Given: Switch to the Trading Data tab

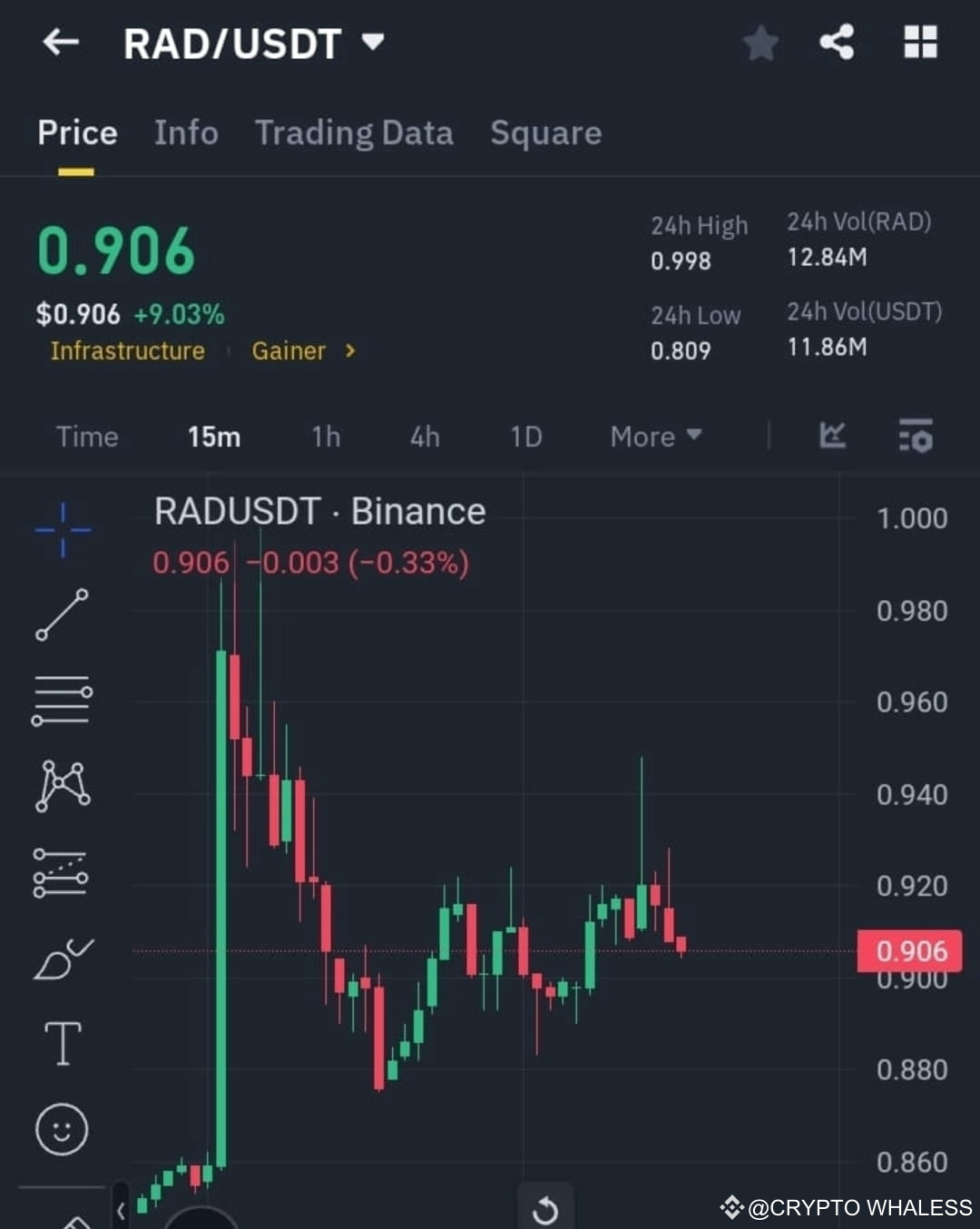Looking at the screenshot, I should click(x=354, y=133).
